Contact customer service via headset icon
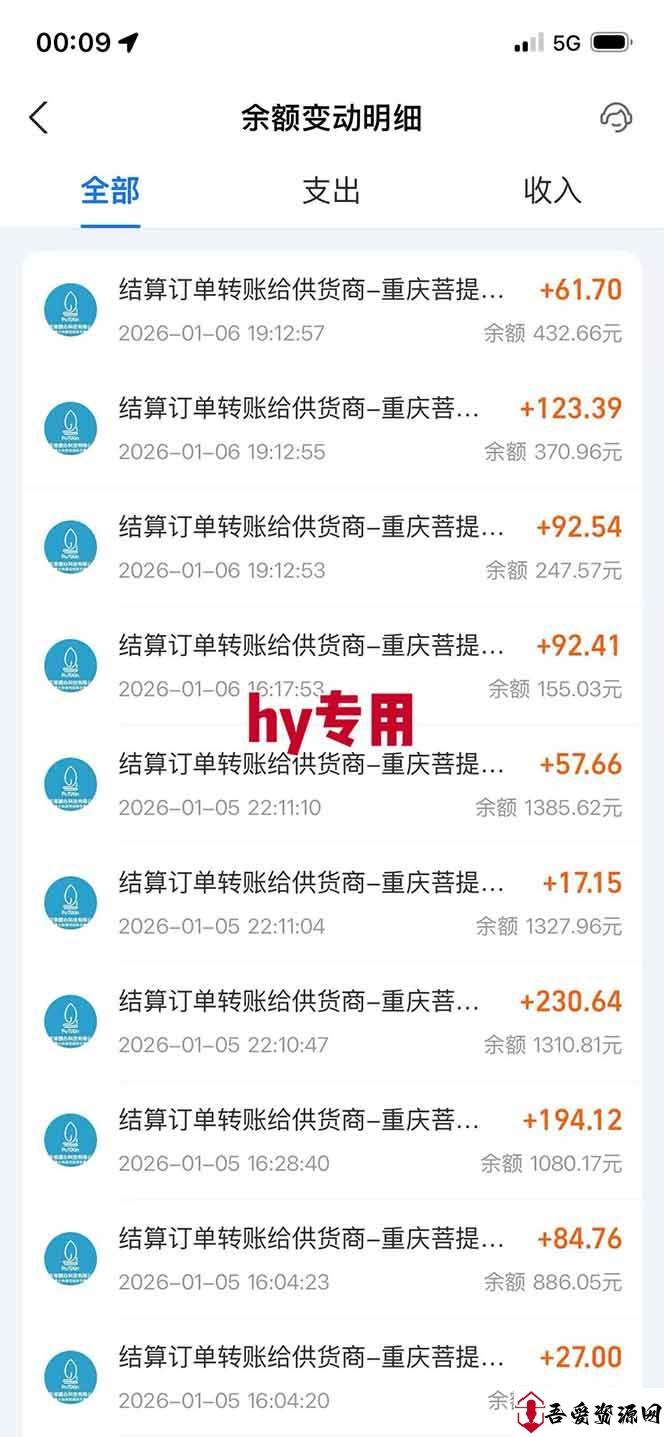 tap(615, 118)
